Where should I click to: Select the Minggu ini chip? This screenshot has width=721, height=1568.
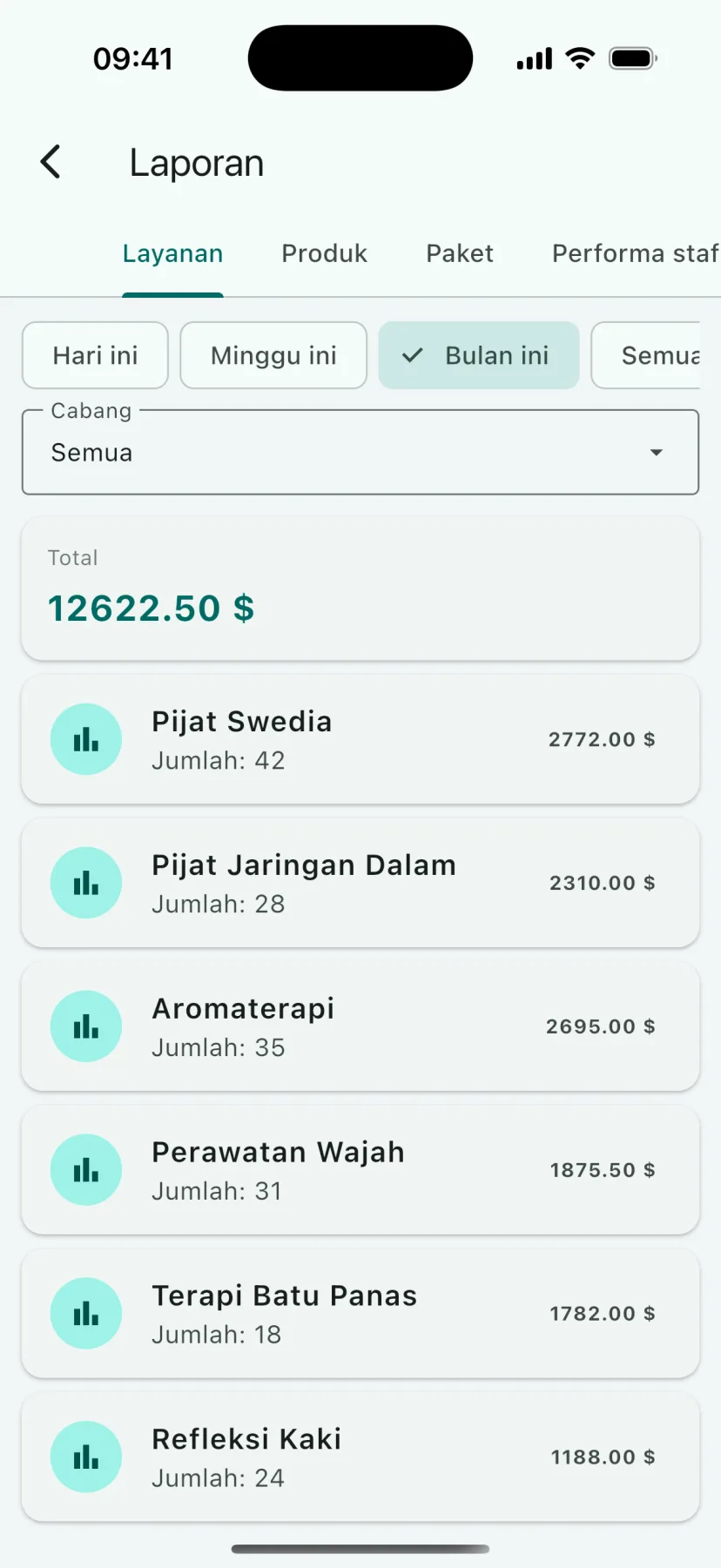273,355
